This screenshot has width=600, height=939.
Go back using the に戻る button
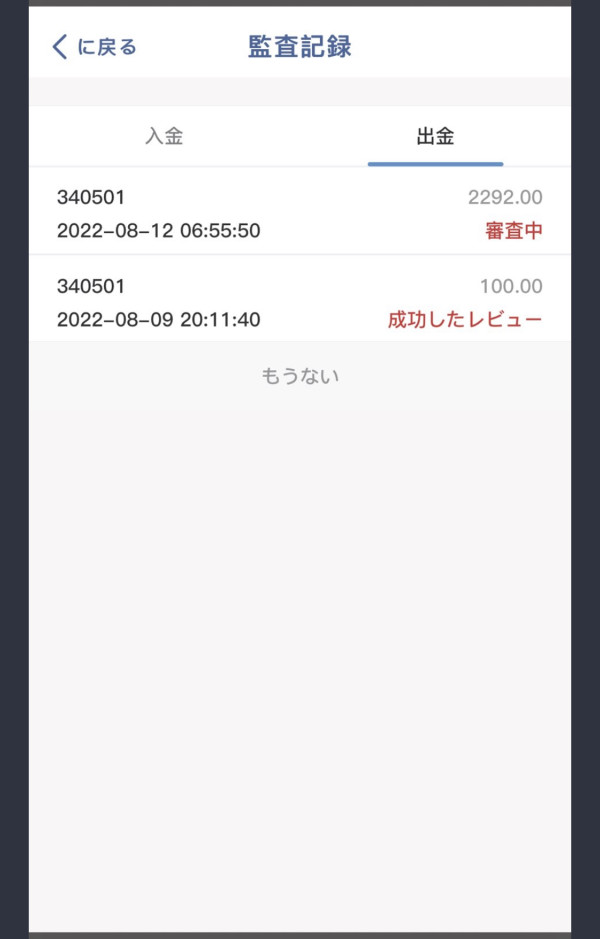(94, 47)
